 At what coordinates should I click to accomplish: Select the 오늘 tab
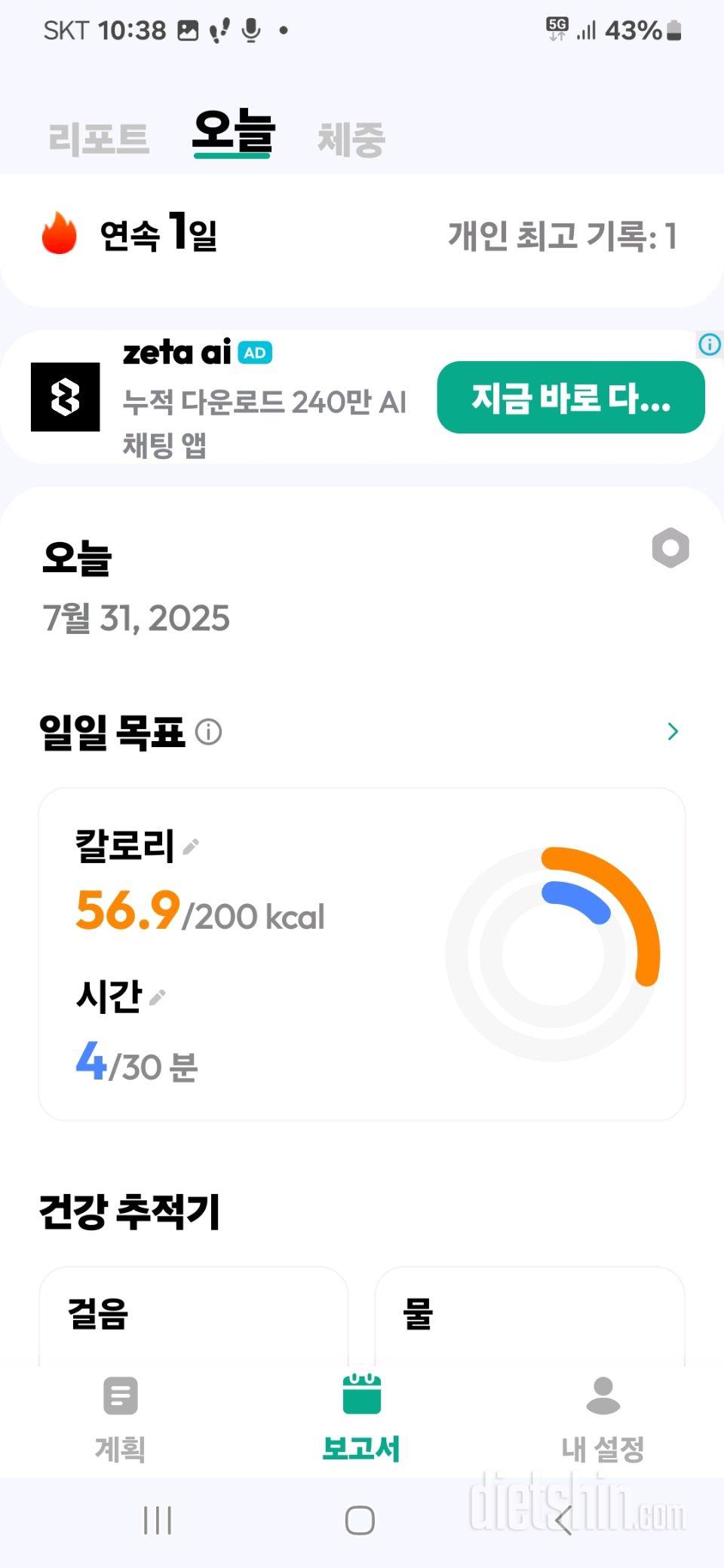click(x=233, y=133)
